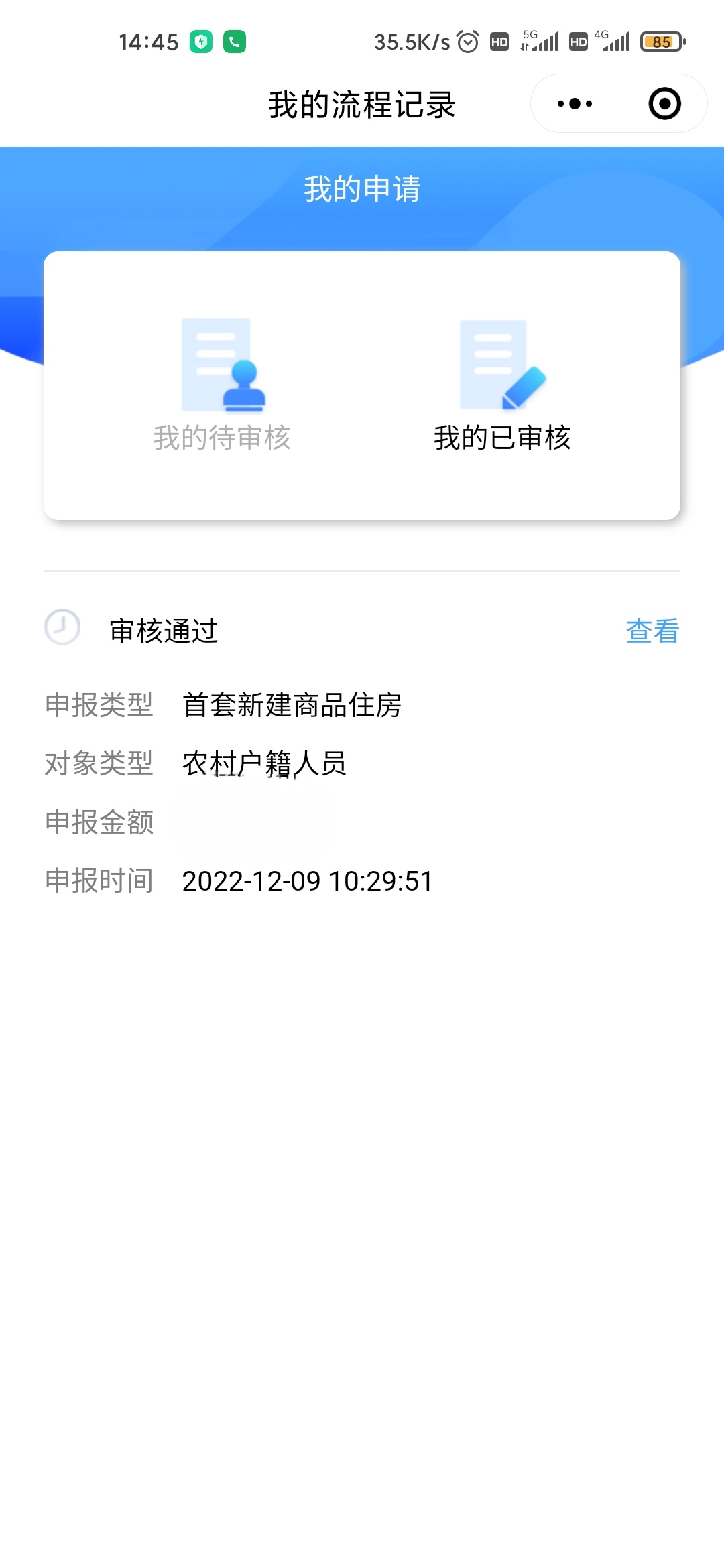Open the mini program more-options menu
Image resolution: width=724 pixels, height=1568 pixels.
[575, 104]
